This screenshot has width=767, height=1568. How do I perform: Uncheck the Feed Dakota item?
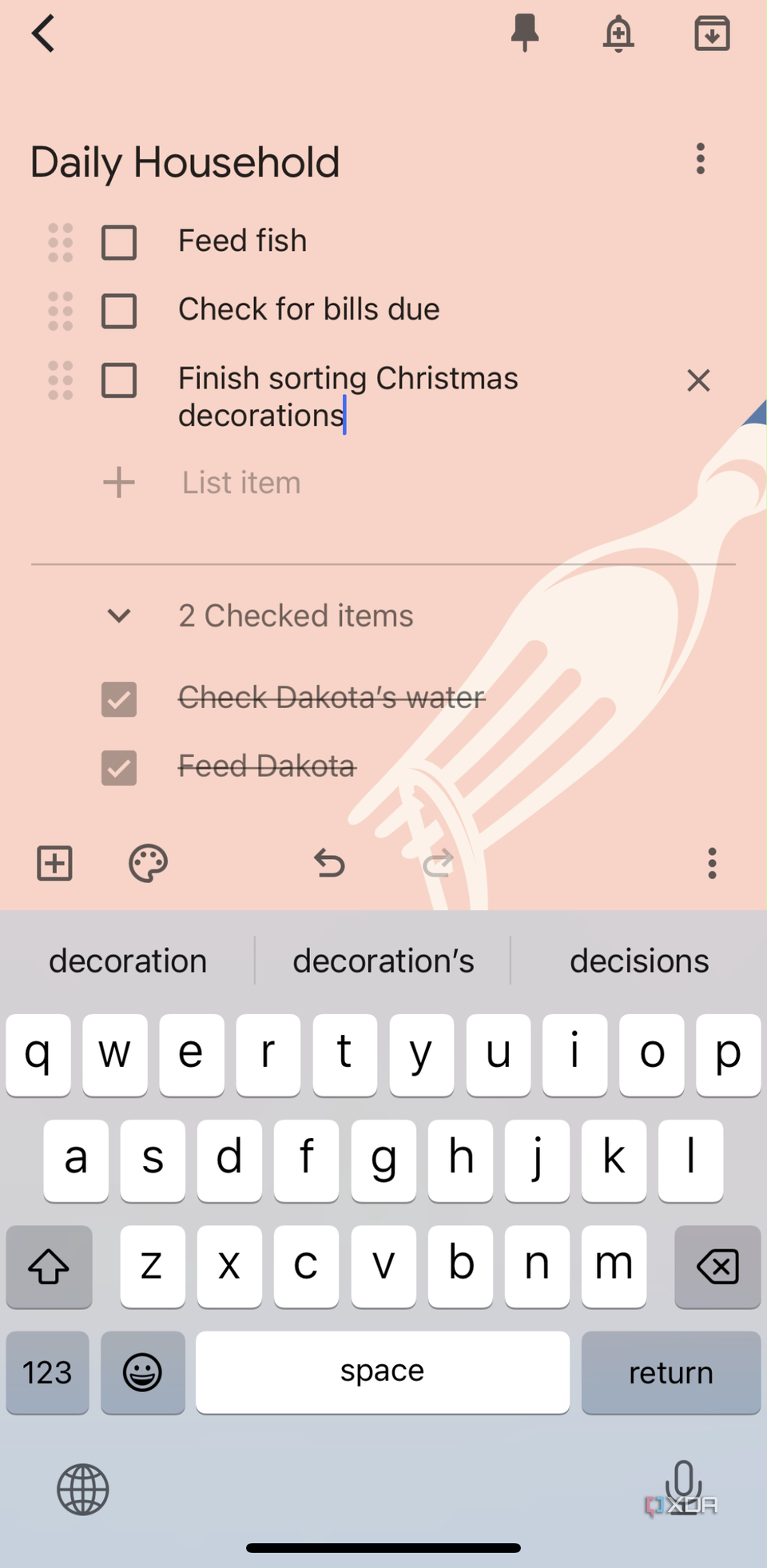[118, 767]
